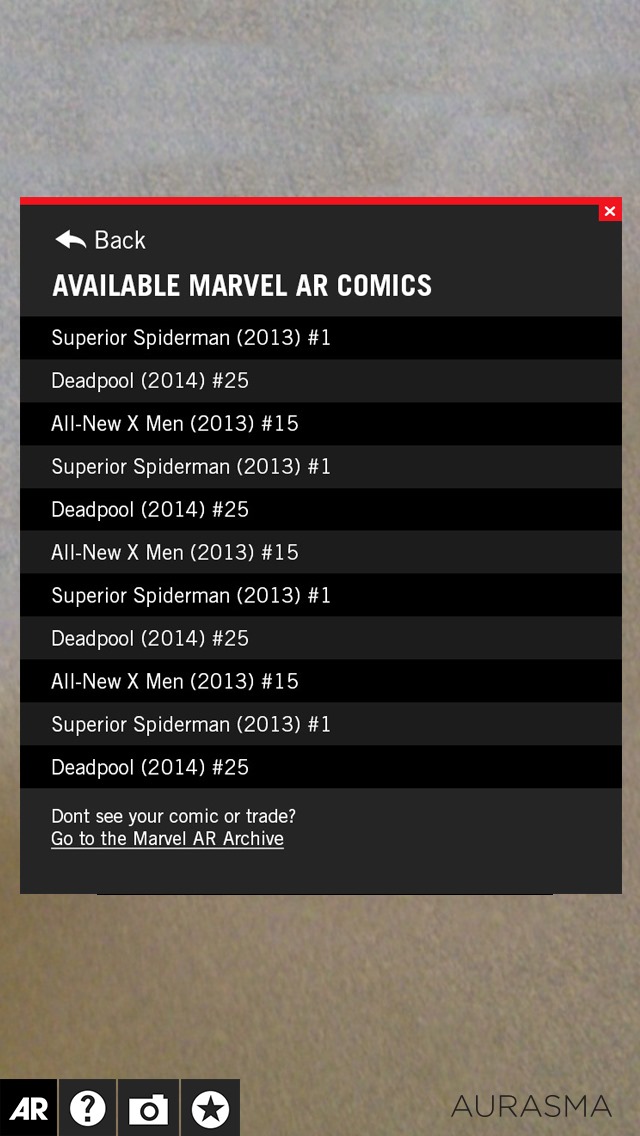Screen dimensions: 640x1136
Task: Tap the camera icon to capture
Action: [x=149, y=1108]
